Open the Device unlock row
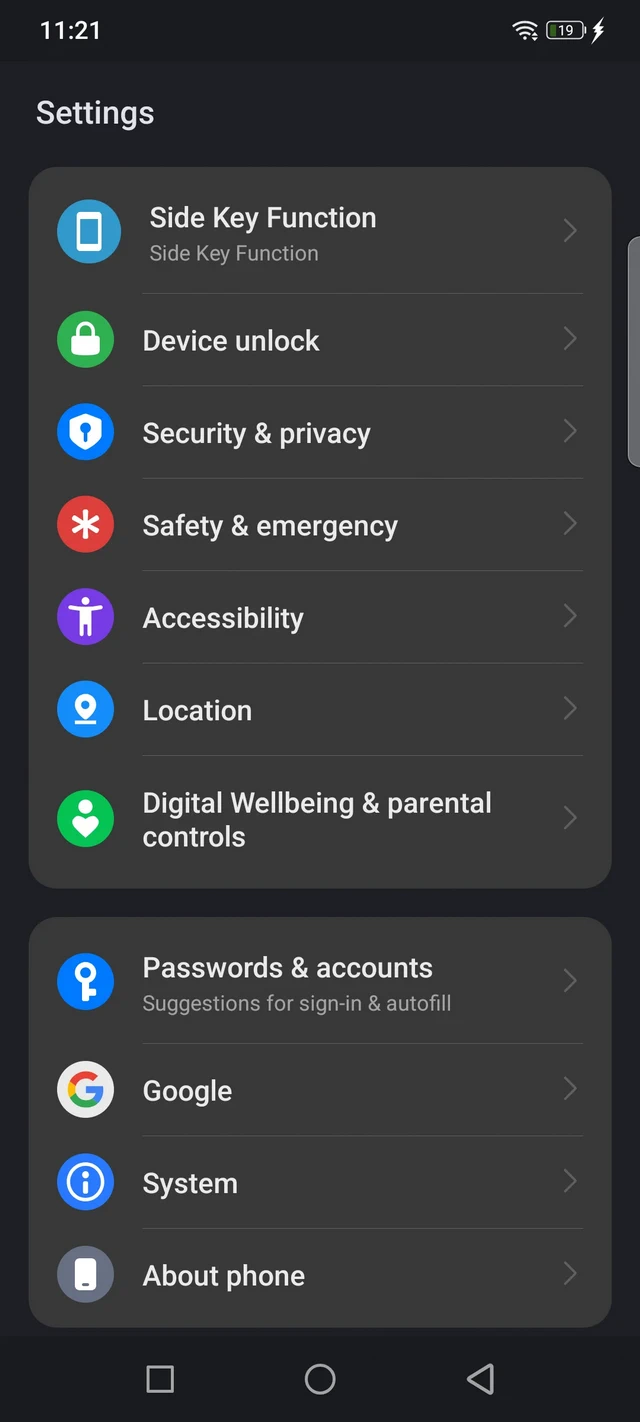 coord(320,340)
